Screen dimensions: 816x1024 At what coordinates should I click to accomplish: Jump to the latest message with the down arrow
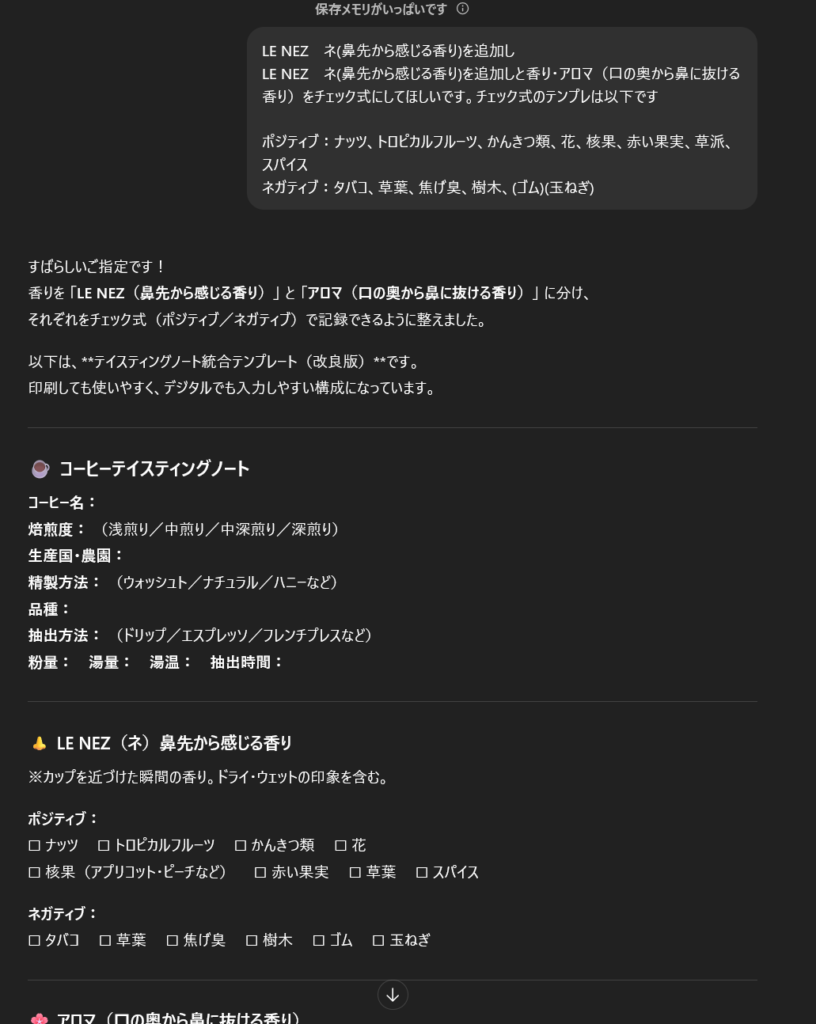click(x=392, y=994)
